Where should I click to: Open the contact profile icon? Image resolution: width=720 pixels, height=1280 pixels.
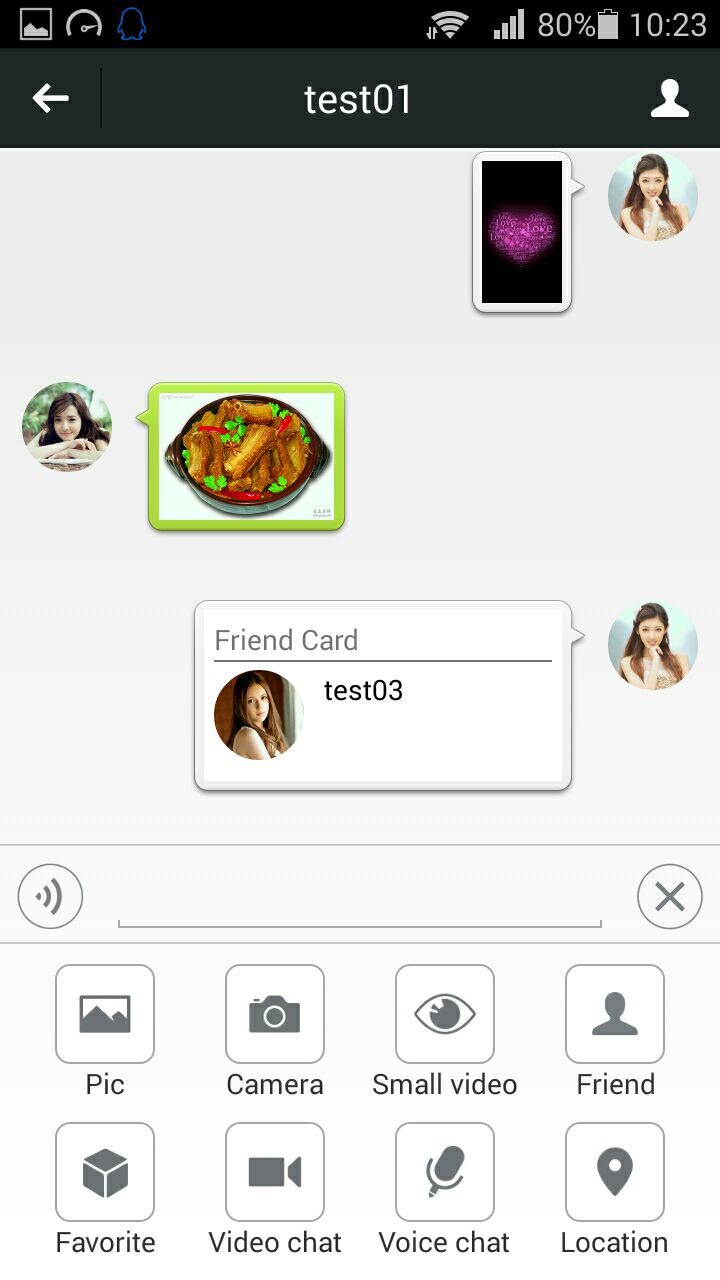coord(669,98)
